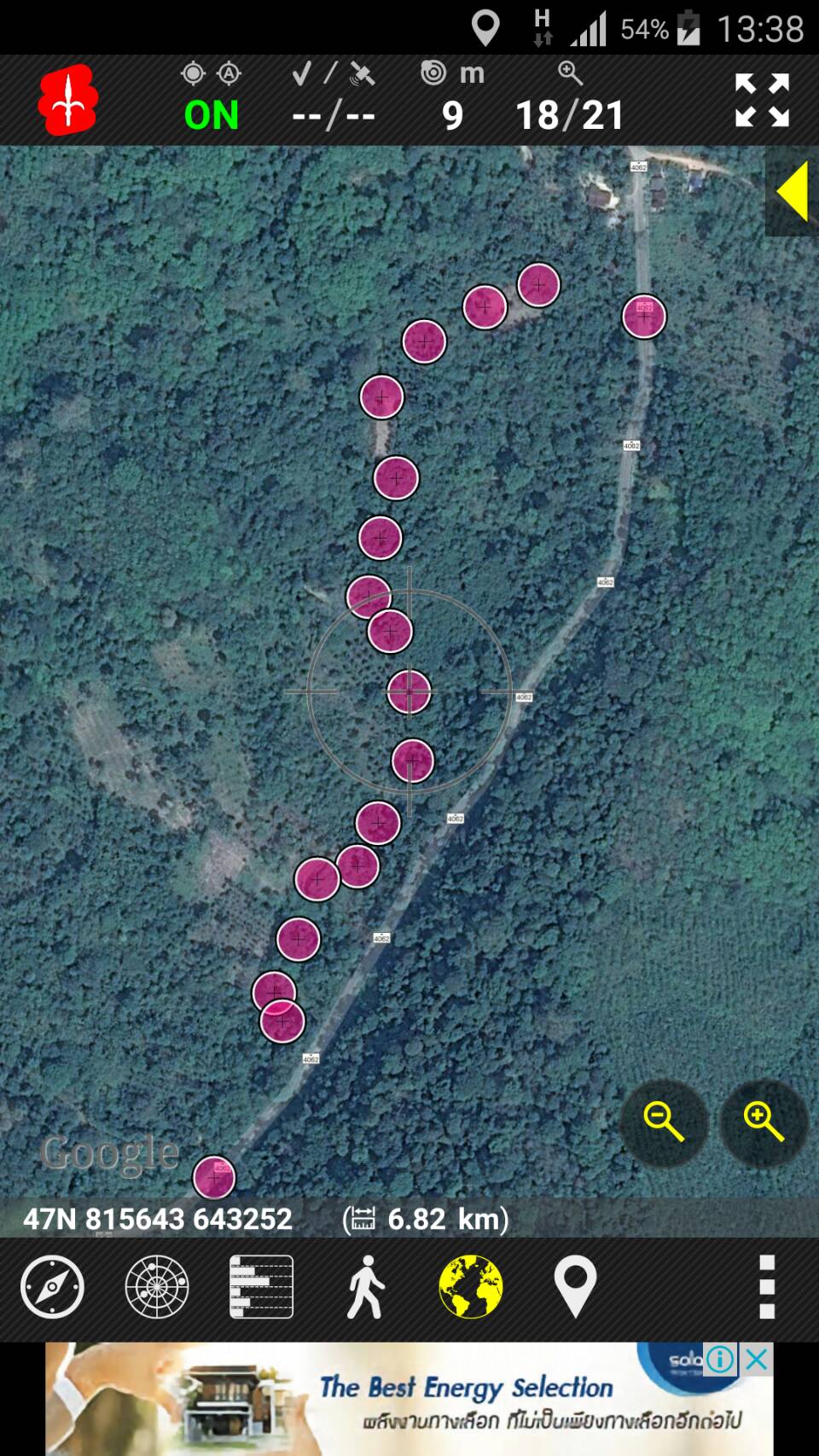Open the waypoints pin tab
The width and height of the screenshot is (819, 1456).
point(575,1287)
